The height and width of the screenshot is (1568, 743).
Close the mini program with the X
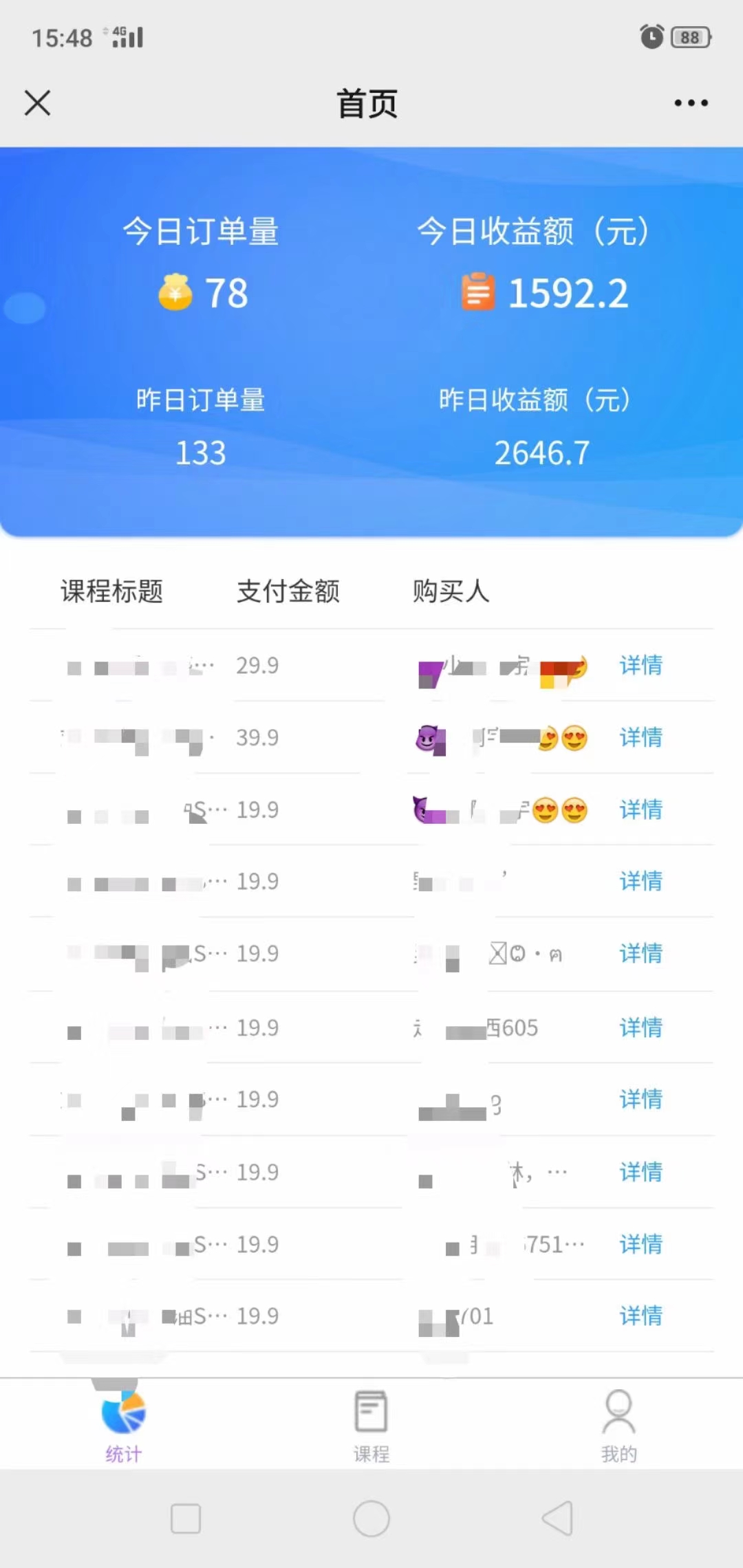[x=37, y=102]
